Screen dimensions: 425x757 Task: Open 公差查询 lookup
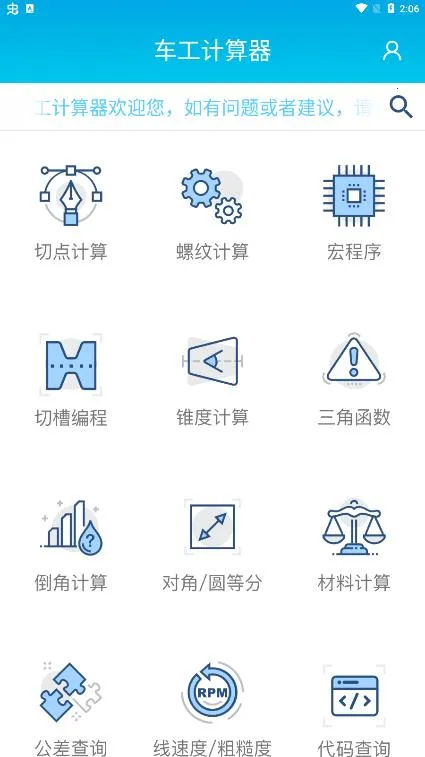71,709
